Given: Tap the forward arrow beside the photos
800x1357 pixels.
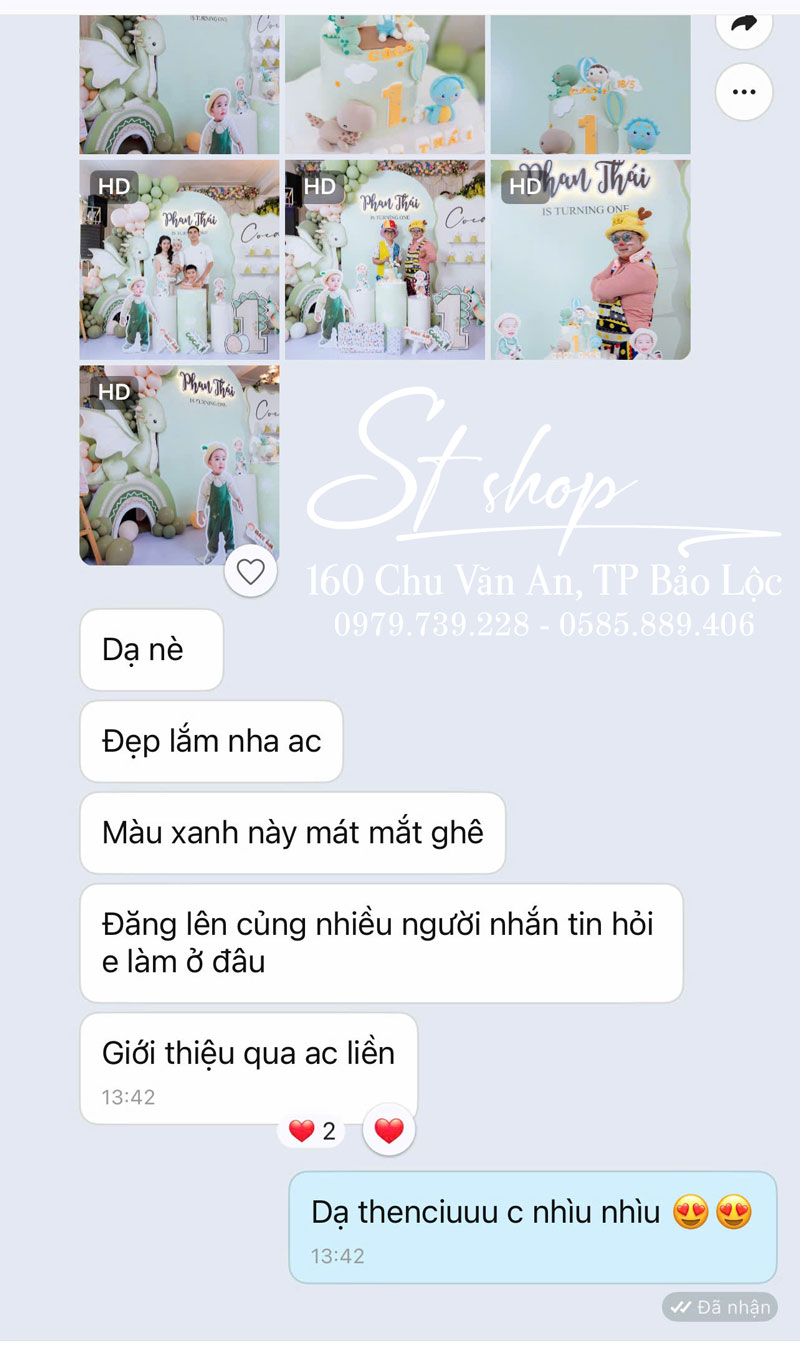Looking at the screenshot, I should click(x=743, y=24).
